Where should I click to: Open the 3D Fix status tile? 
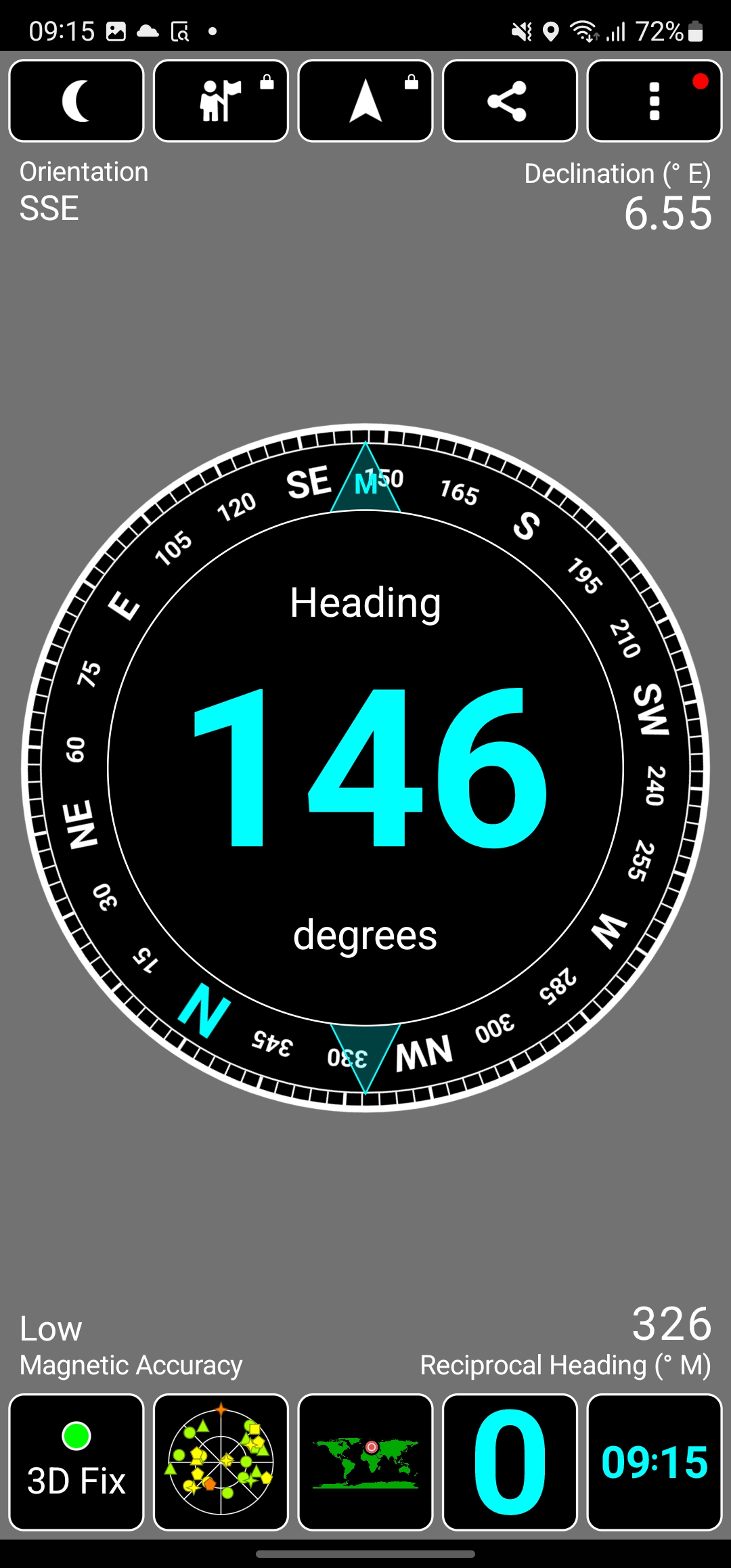pos(76,1462)
